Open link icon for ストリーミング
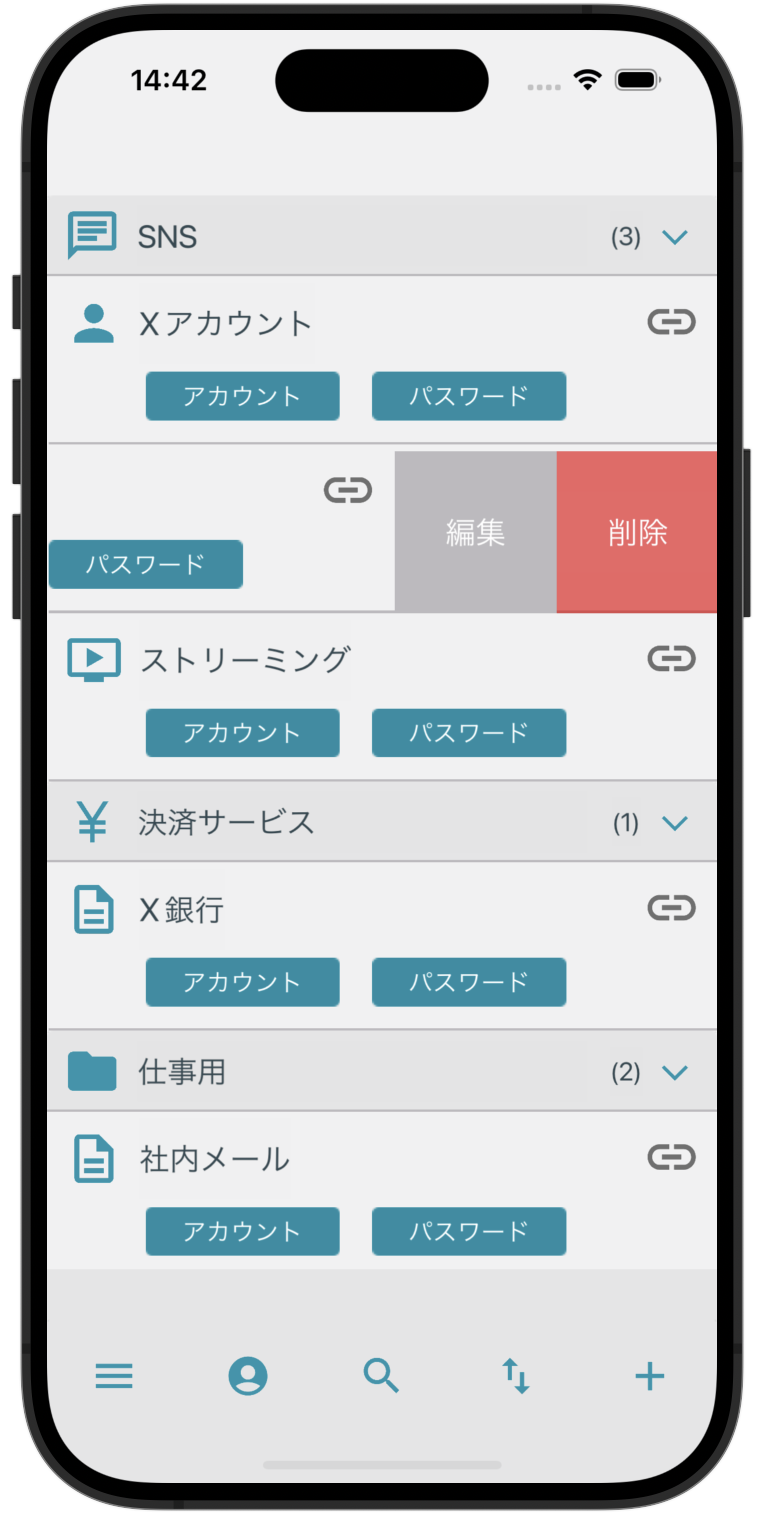Screen dimensions: 764x1514 671,658
